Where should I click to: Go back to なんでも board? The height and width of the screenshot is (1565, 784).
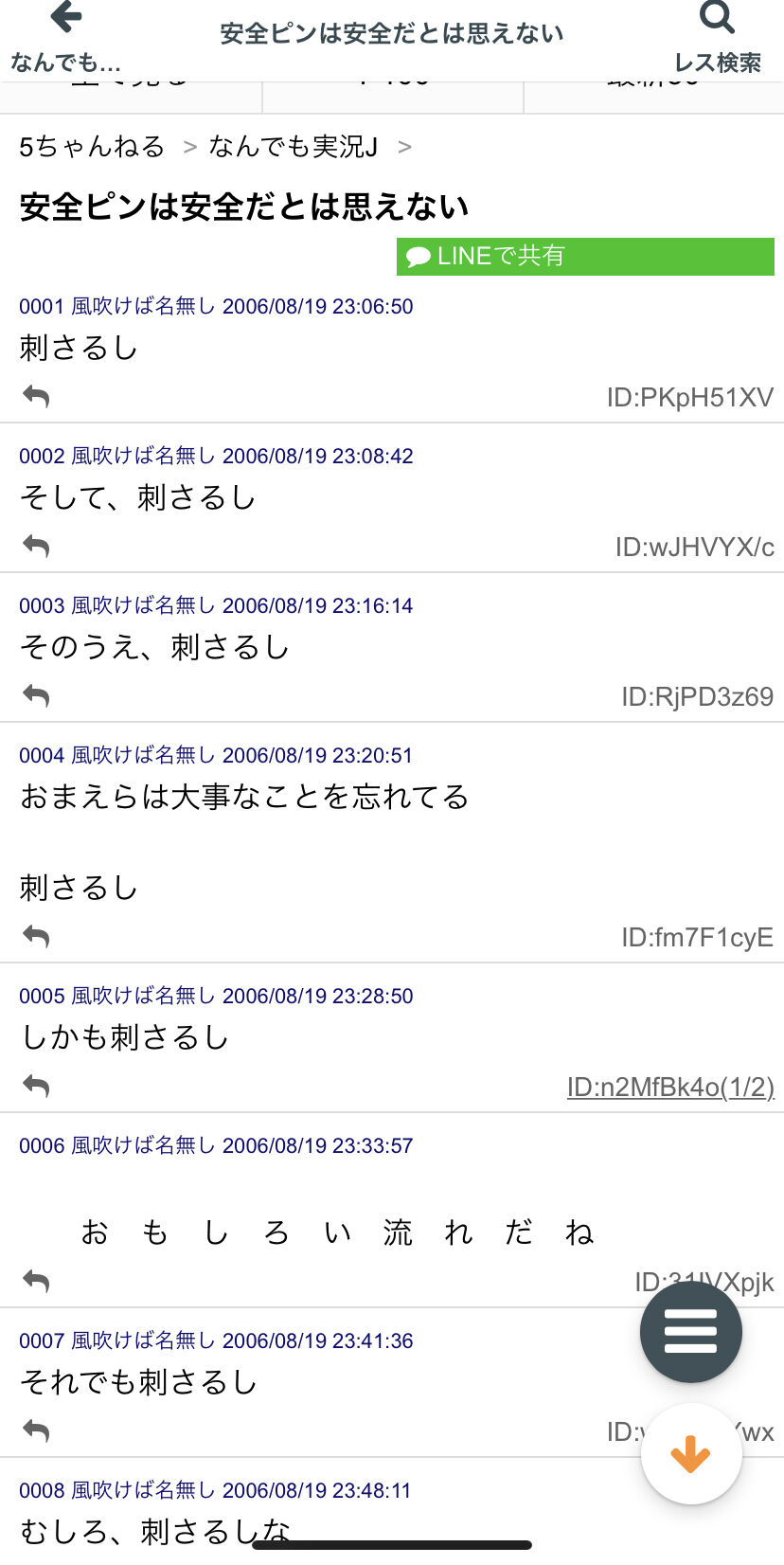click(65, 38)
